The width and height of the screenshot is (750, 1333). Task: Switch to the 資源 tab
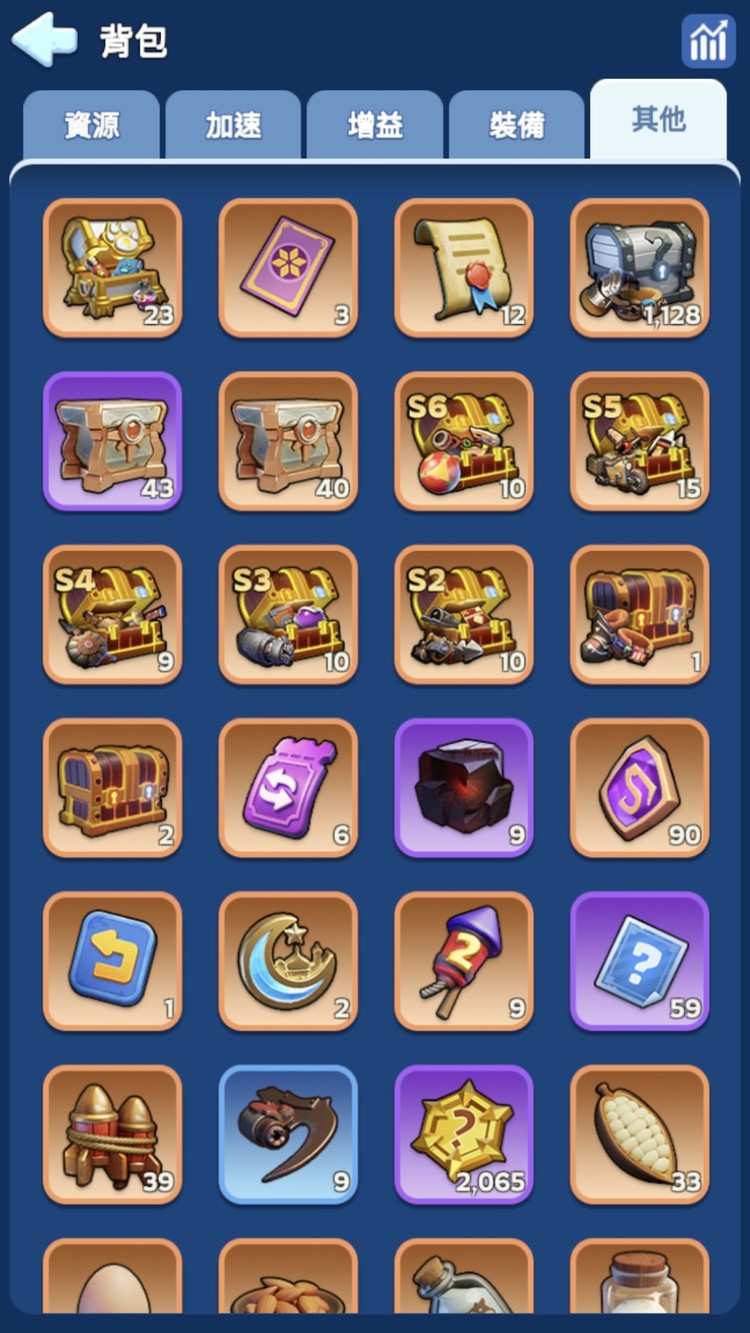[x=91, y=125]
